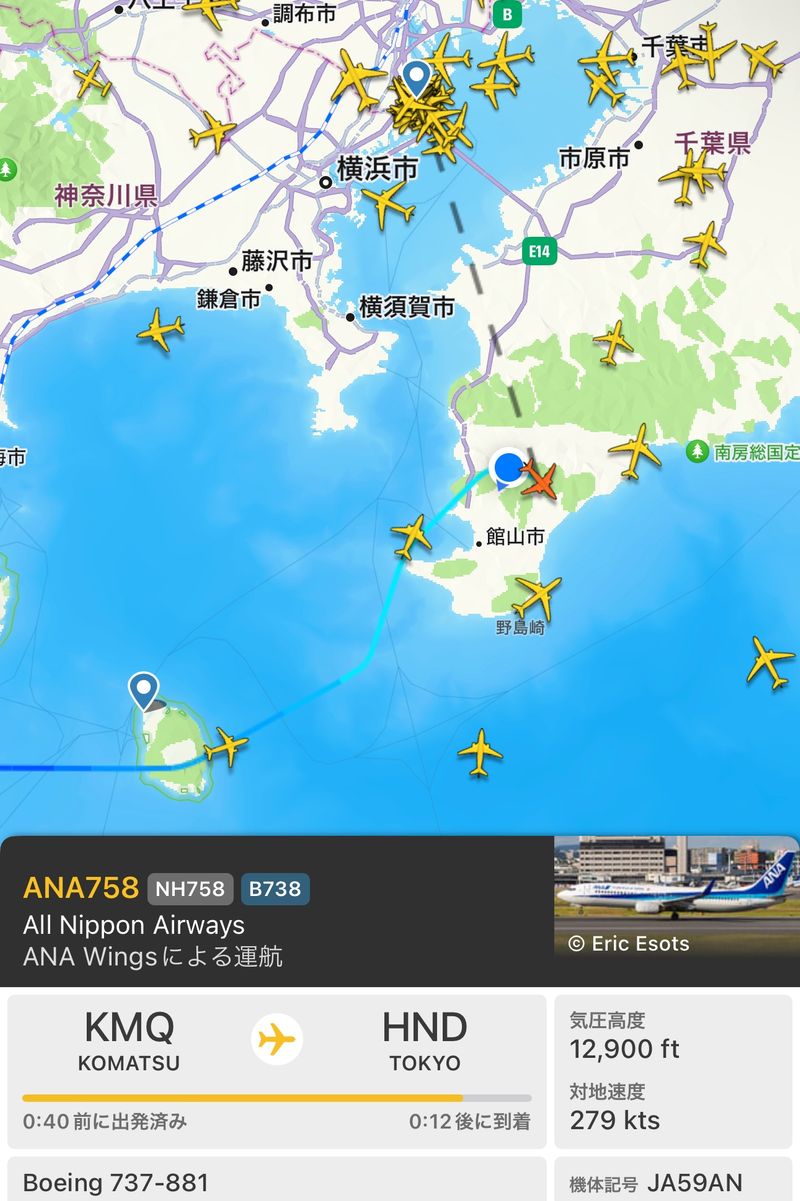
Task: Tap the airport pin on the island
Action: 145,690
